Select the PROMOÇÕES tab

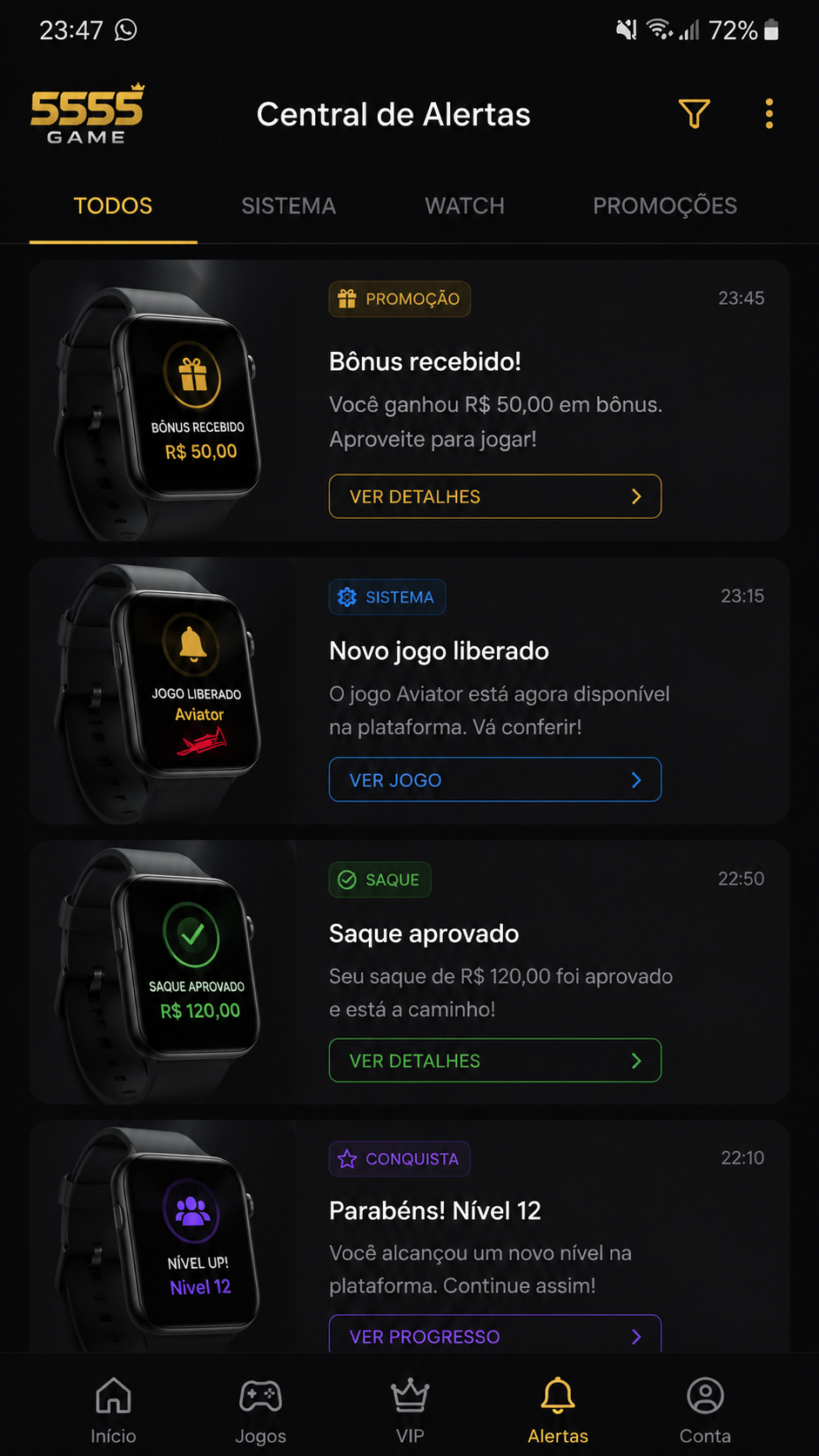665,206
